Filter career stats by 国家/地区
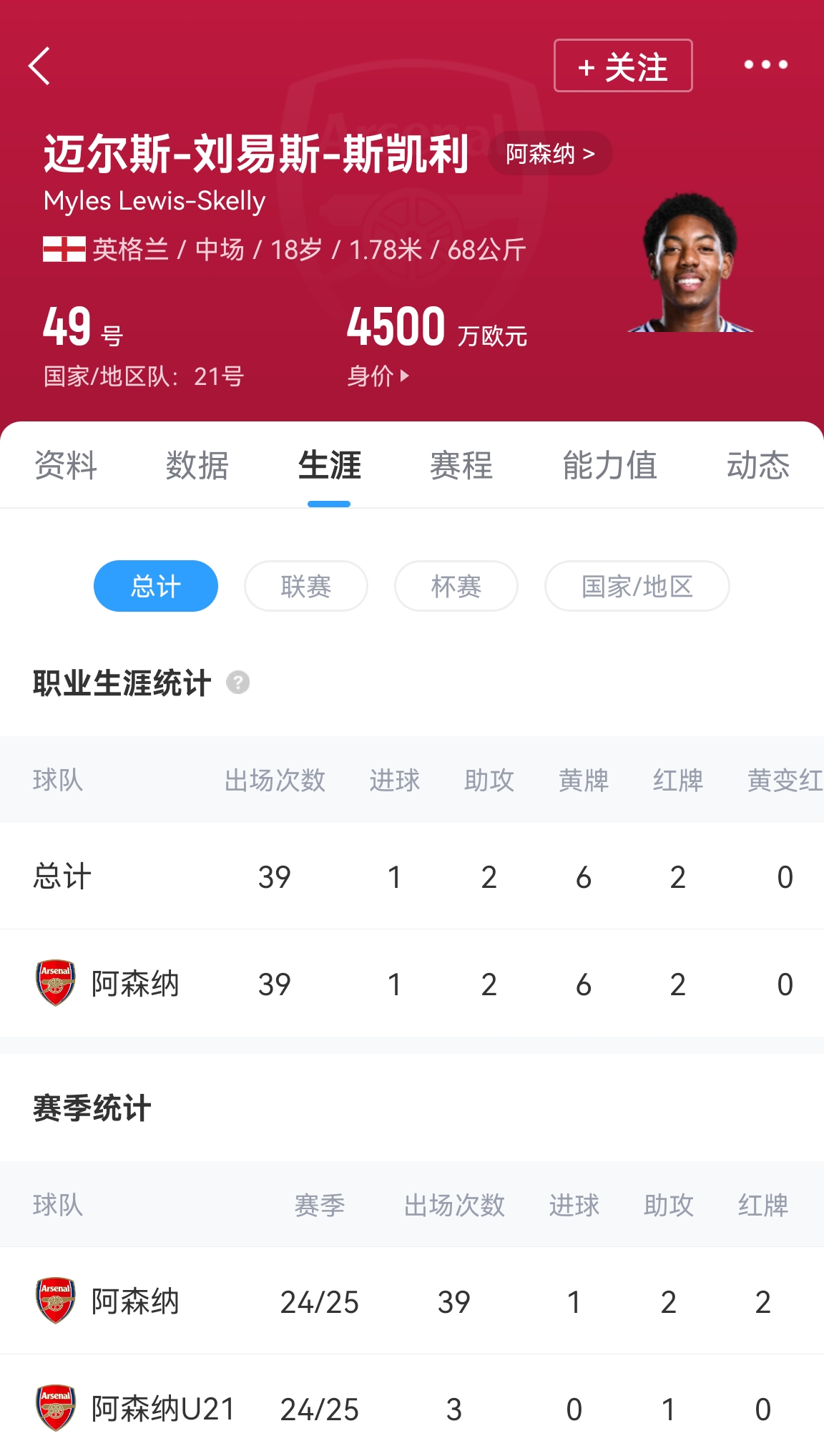 click(637, 587)
